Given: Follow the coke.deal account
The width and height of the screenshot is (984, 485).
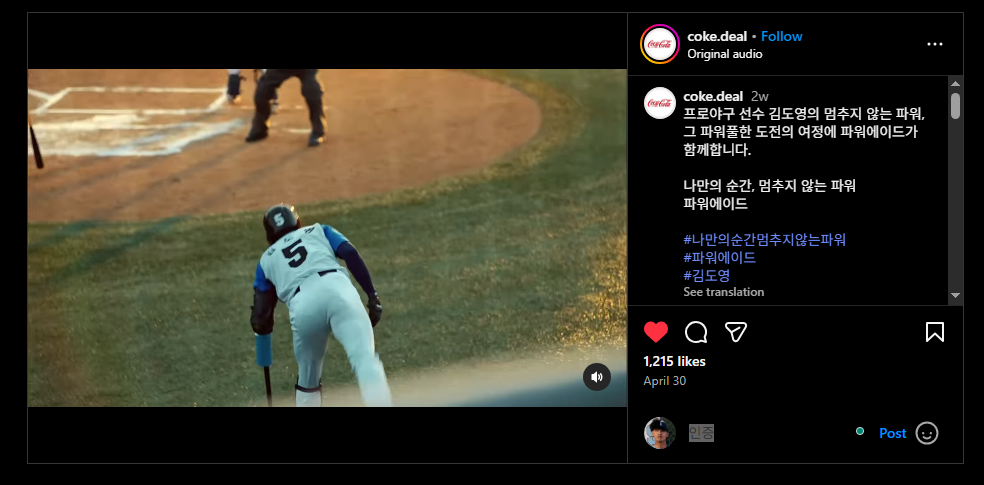Looking at the screenshot, I should 781,36.
